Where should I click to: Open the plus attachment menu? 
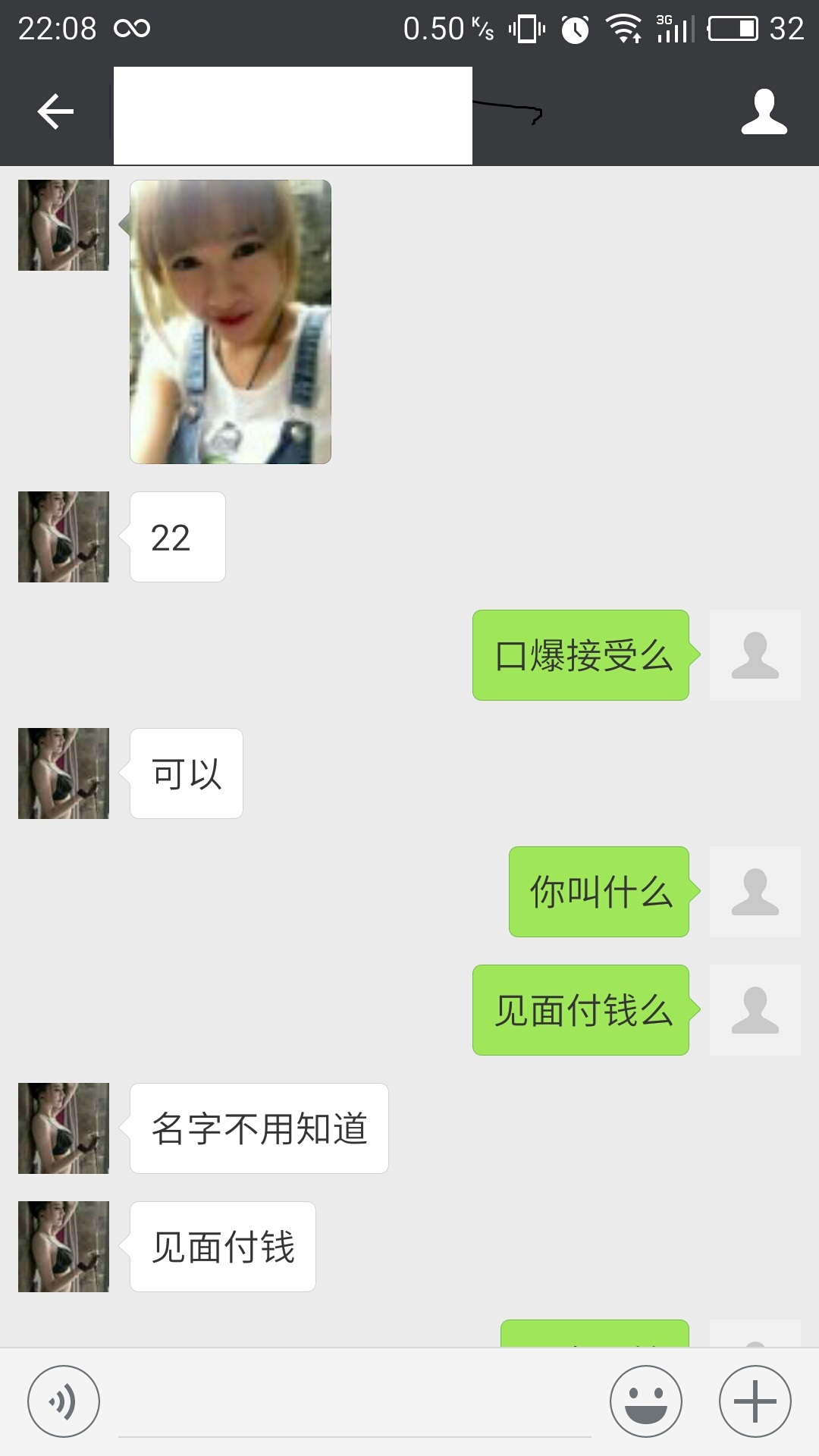click(x=755, y=1401)
